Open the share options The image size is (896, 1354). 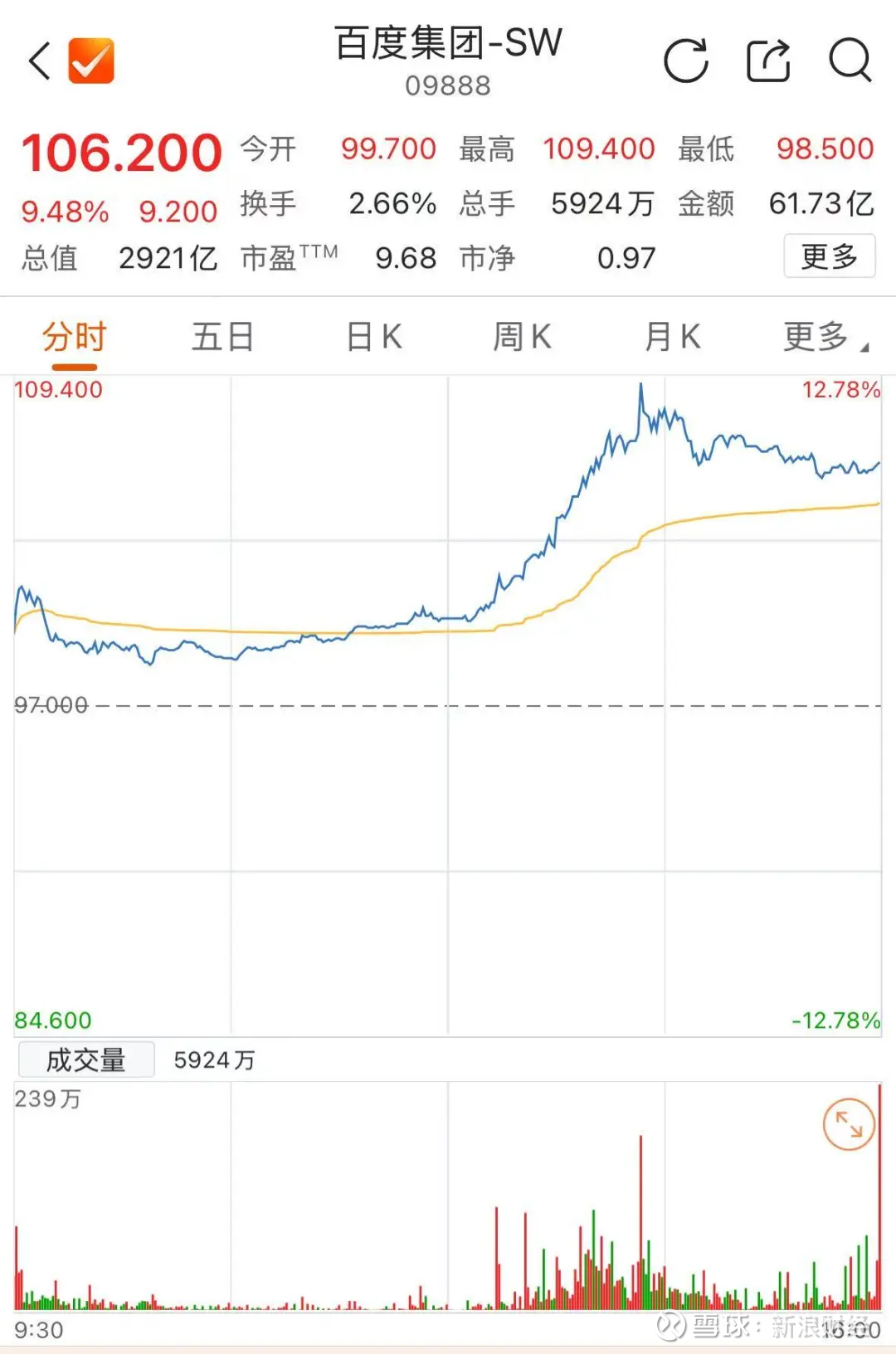pos(767,61)
